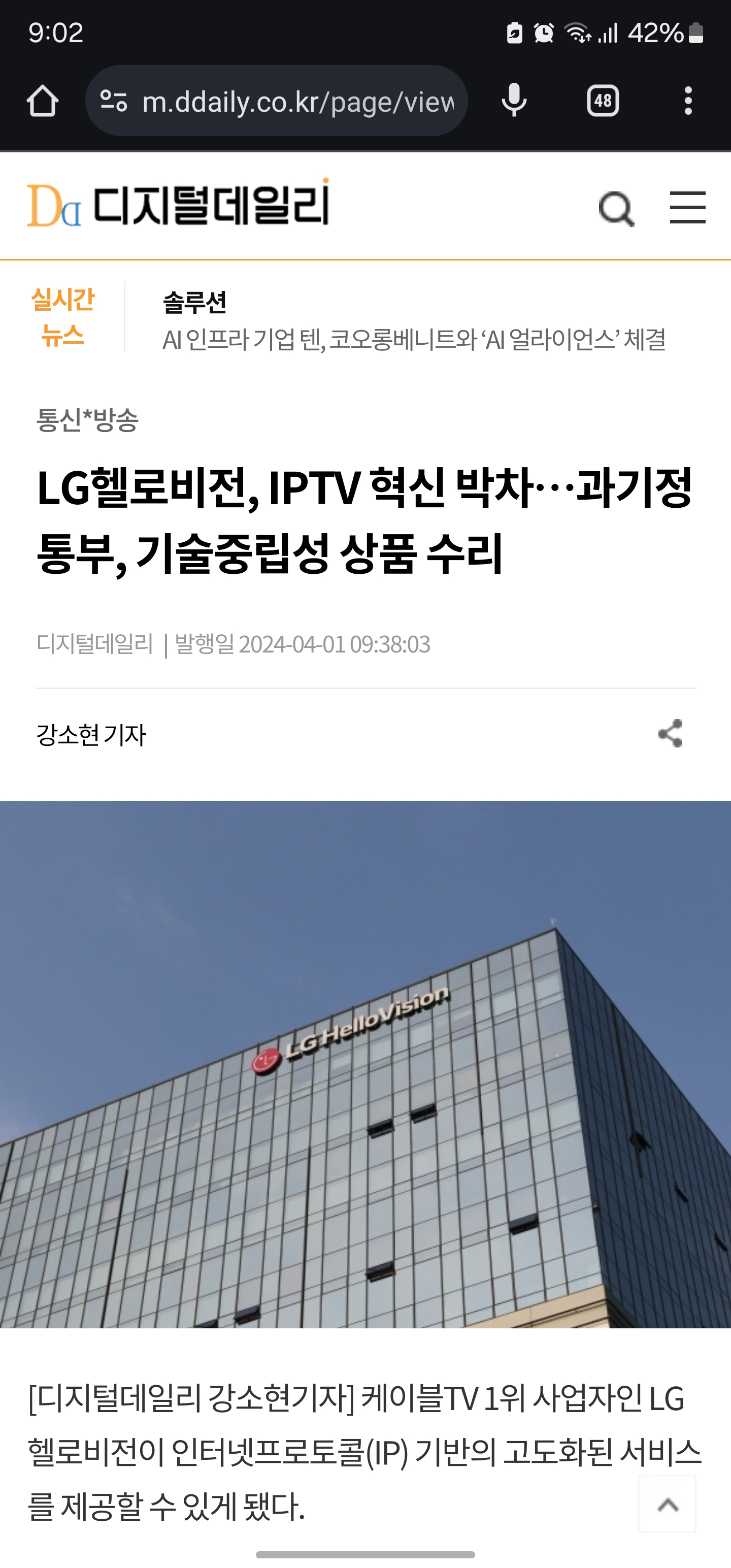Start voice search with microphone
Image resolution: width=731 pixels, height=1568 pixels.
(x=514, y=101)
